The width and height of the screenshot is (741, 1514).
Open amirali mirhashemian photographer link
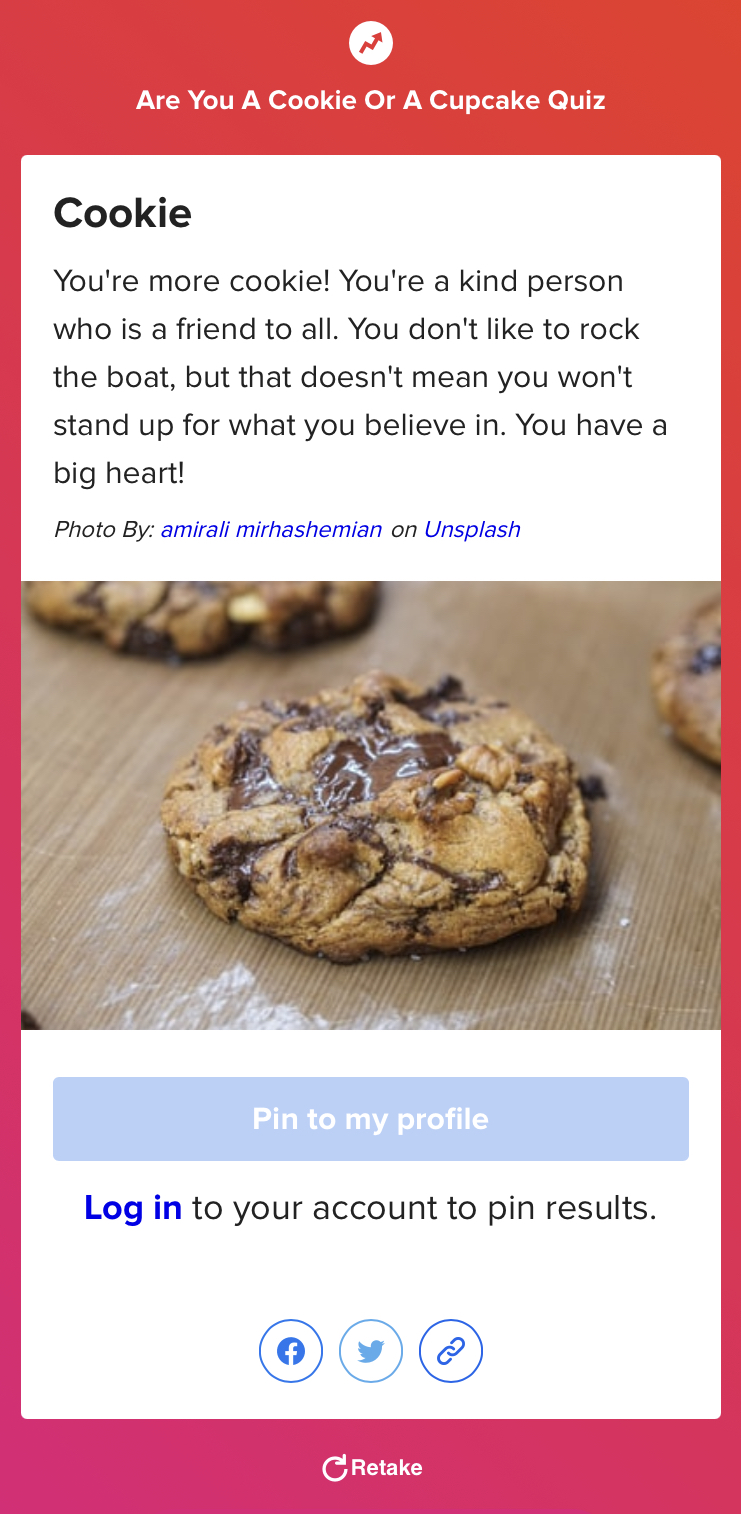coord(271,529)
